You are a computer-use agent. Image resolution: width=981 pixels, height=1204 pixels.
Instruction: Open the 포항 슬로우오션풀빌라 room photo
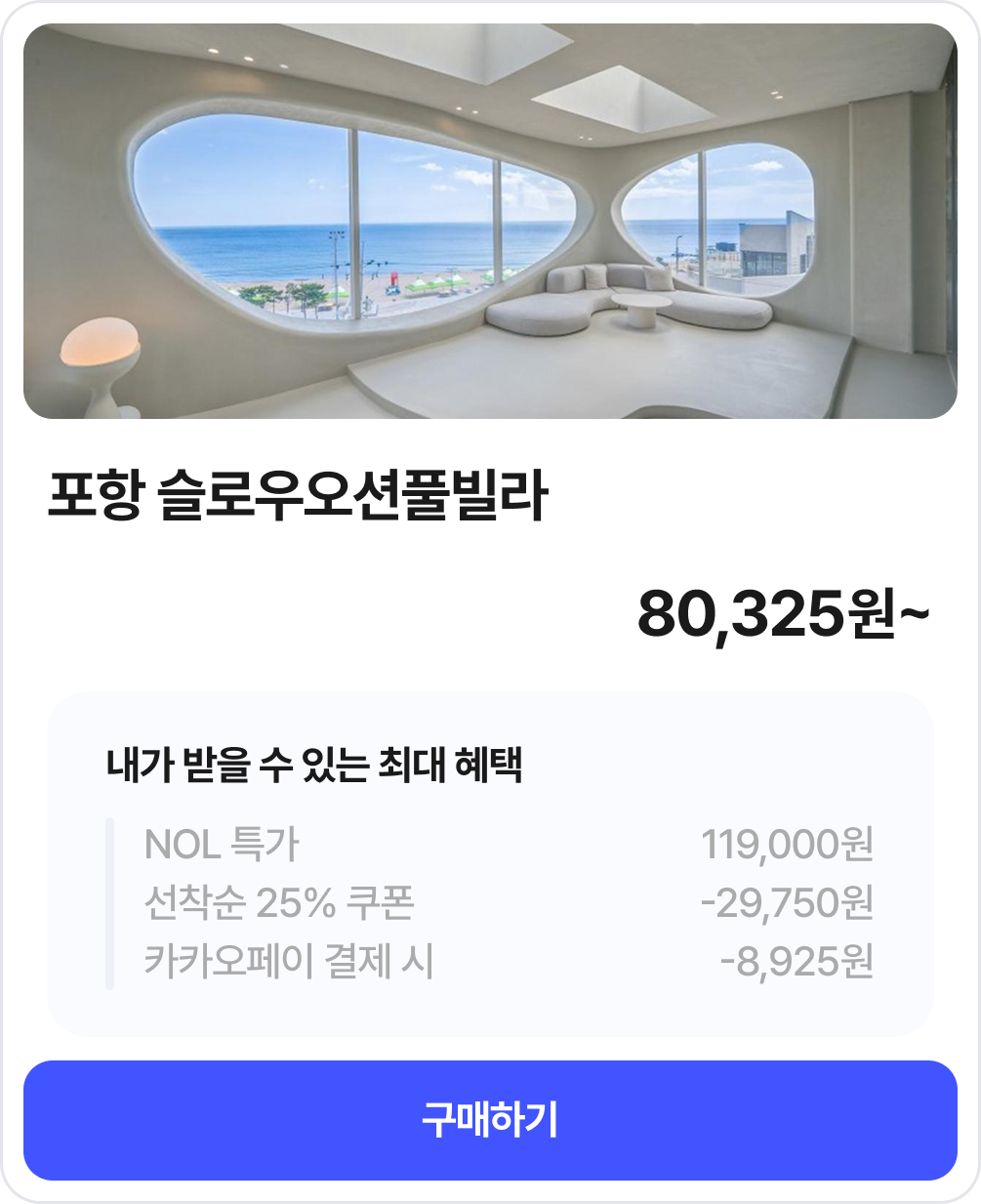click(490, 222)
